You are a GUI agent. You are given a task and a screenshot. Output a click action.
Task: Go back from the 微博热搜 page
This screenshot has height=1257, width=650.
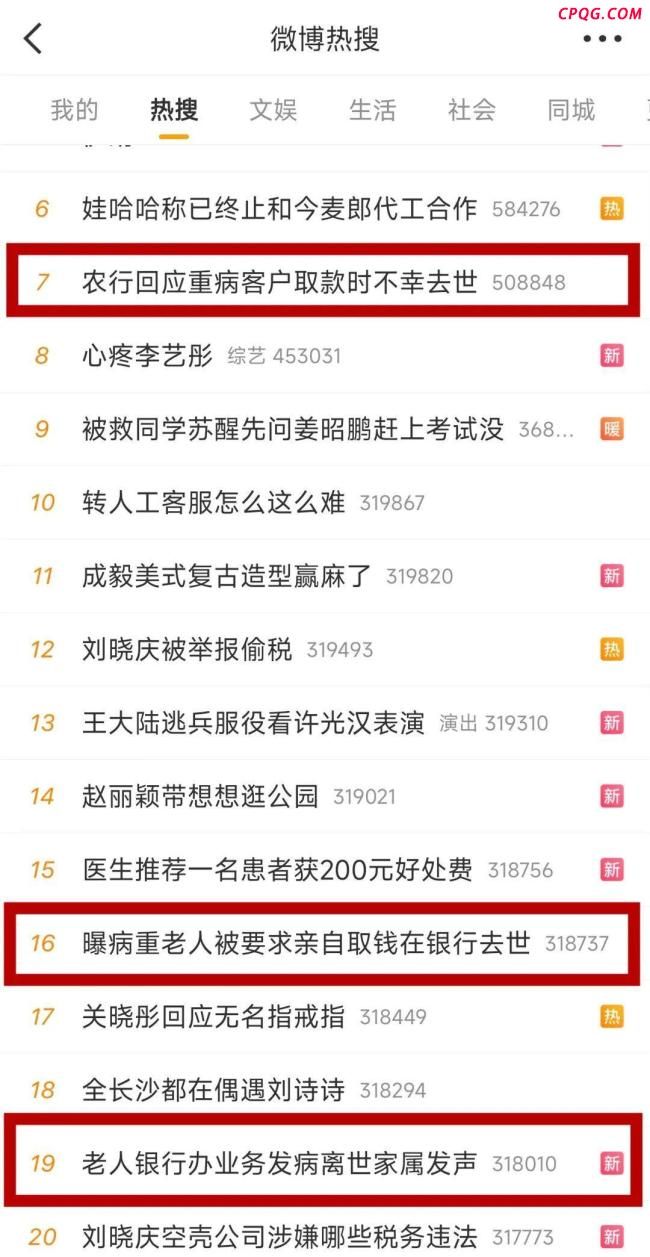33,39
